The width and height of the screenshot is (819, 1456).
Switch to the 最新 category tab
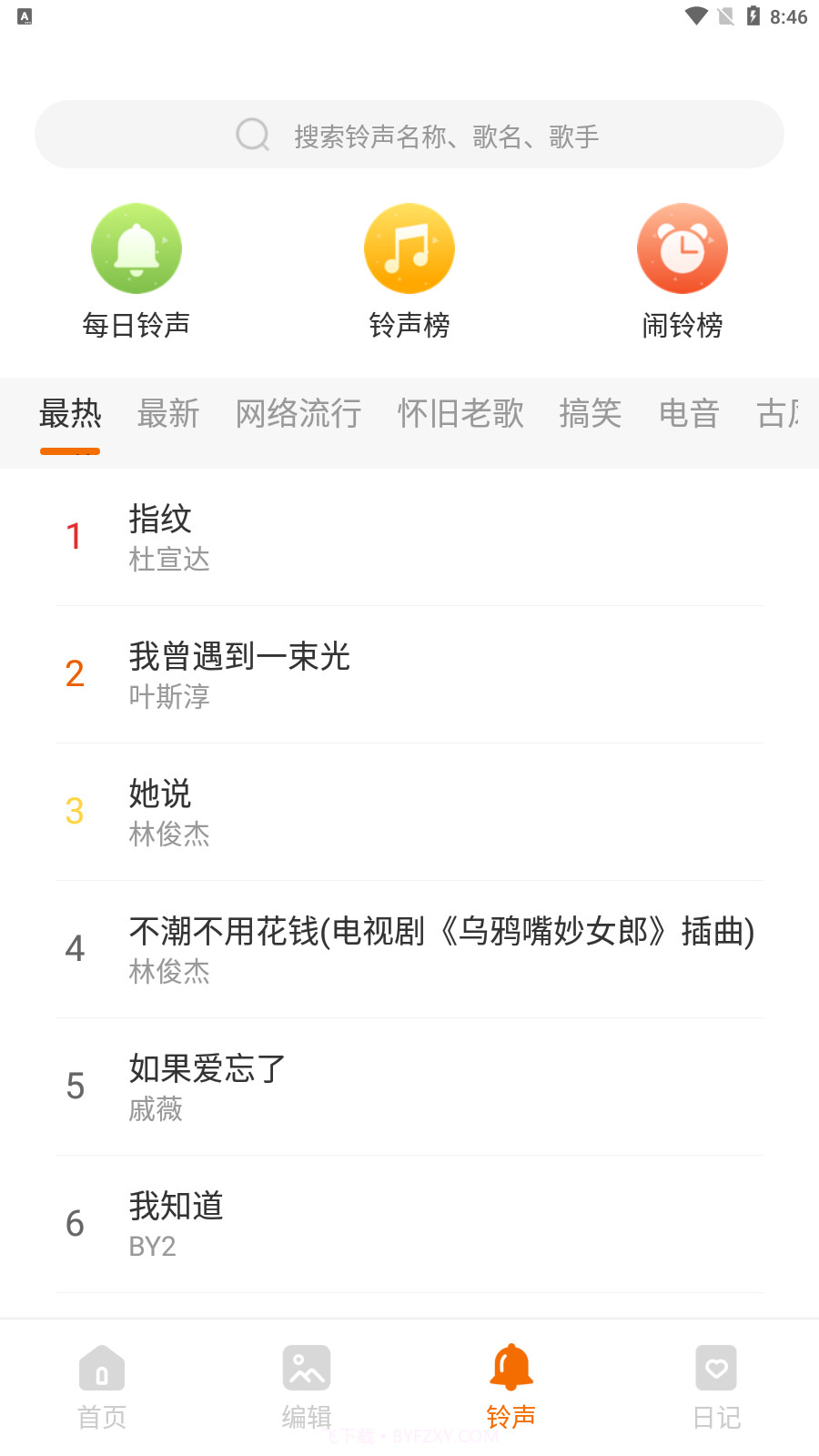coord(169,414)
